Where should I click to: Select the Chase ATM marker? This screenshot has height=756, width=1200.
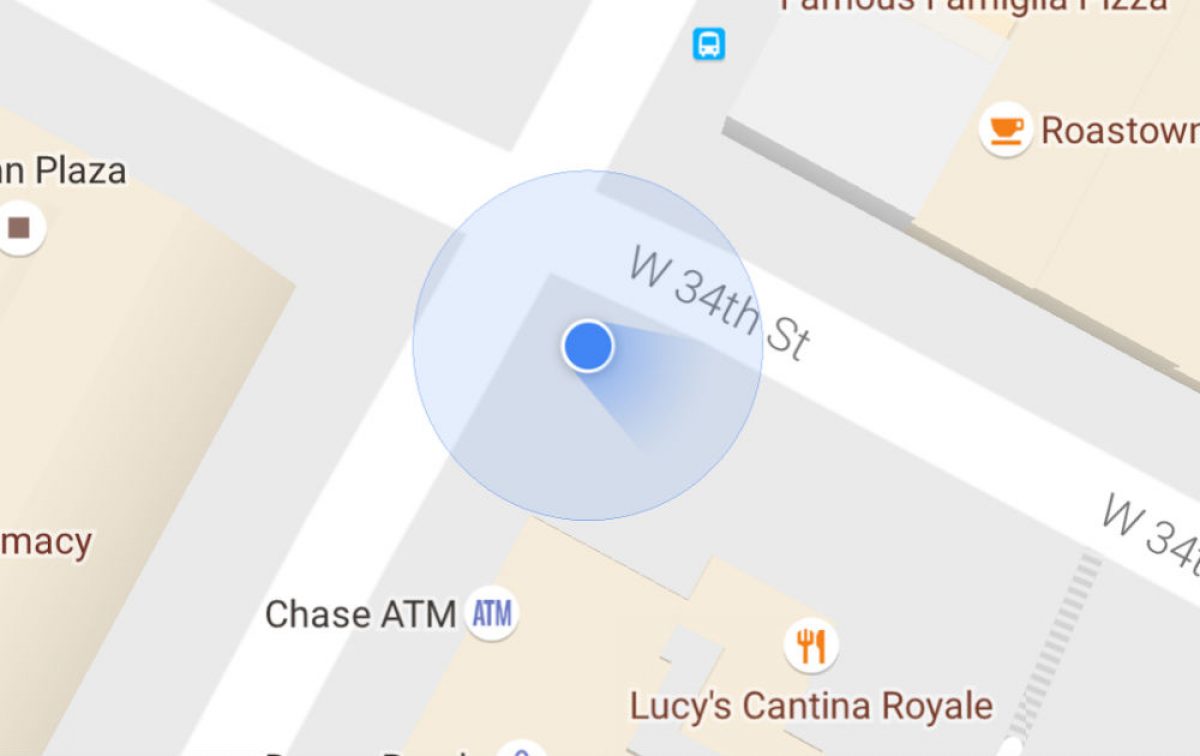tap(492, 613)
